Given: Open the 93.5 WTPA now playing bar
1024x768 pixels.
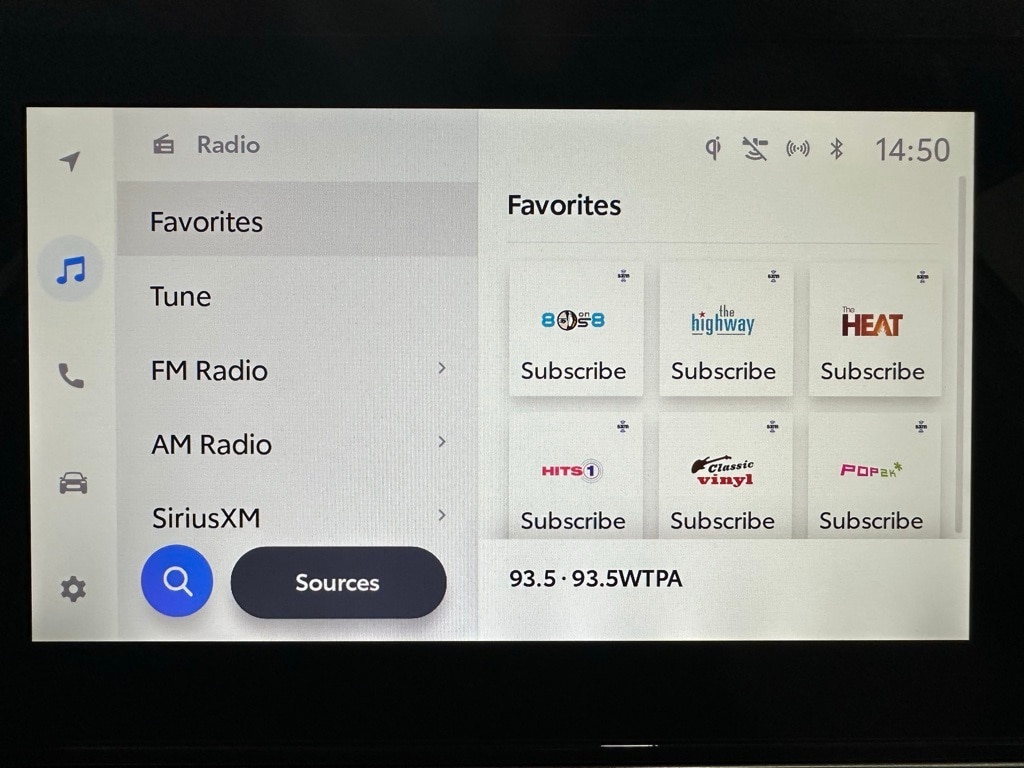Looking at the screenshot, I should click(722, 579).
